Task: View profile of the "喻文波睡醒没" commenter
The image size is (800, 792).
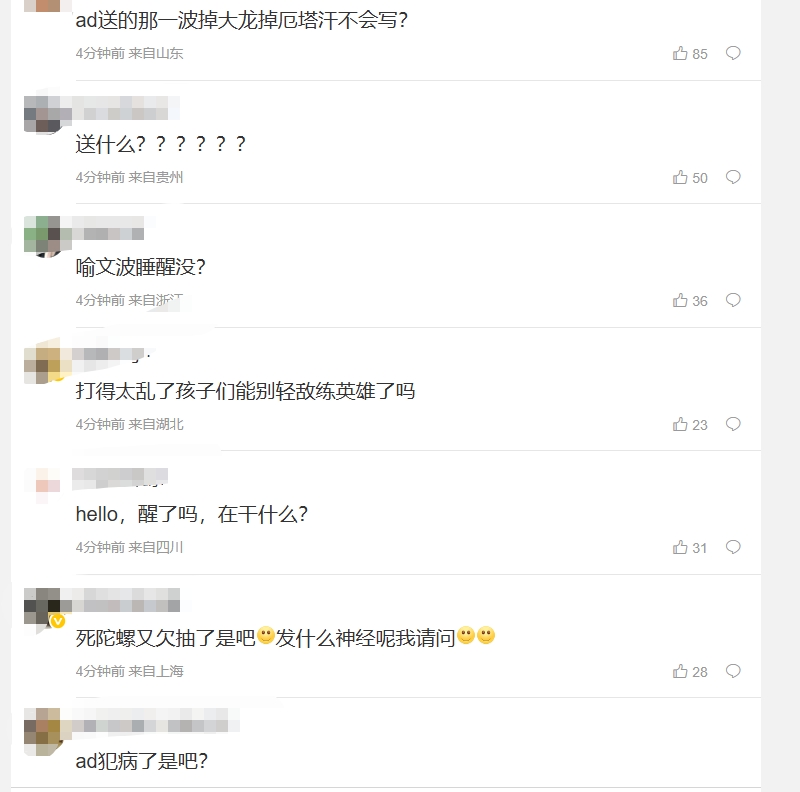Action: click(42, 235)
